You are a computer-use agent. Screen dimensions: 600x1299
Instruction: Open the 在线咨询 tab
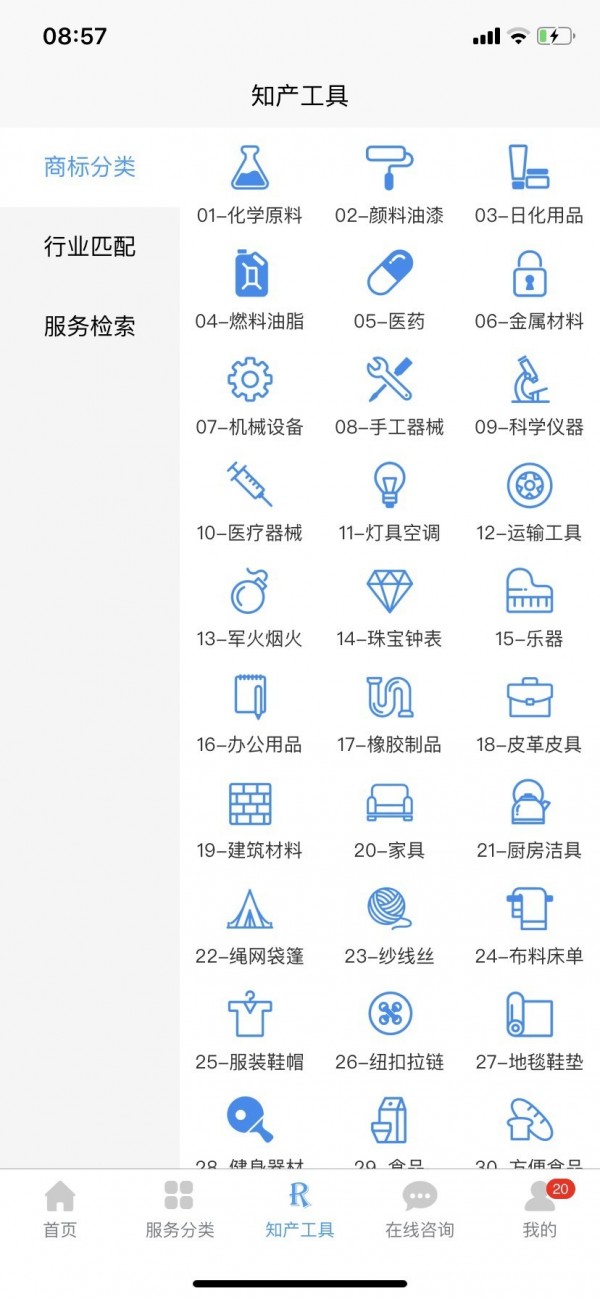tap(420, 1209)
